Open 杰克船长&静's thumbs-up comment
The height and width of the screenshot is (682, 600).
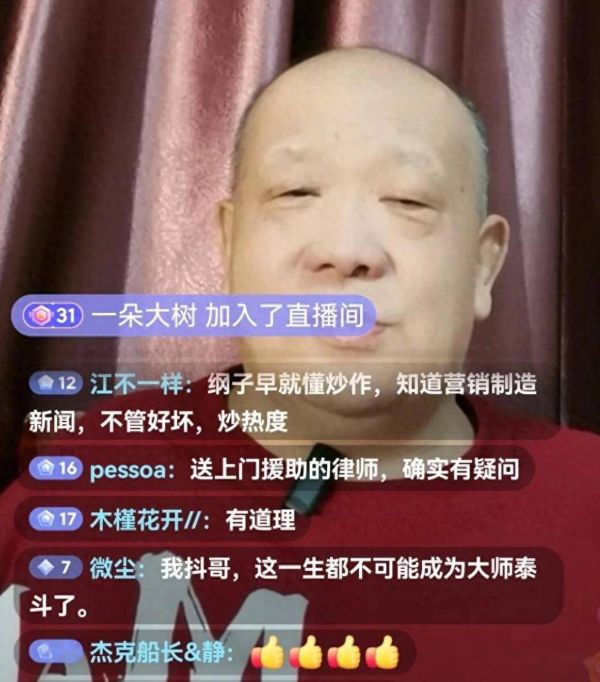click(x=215, y=653)
